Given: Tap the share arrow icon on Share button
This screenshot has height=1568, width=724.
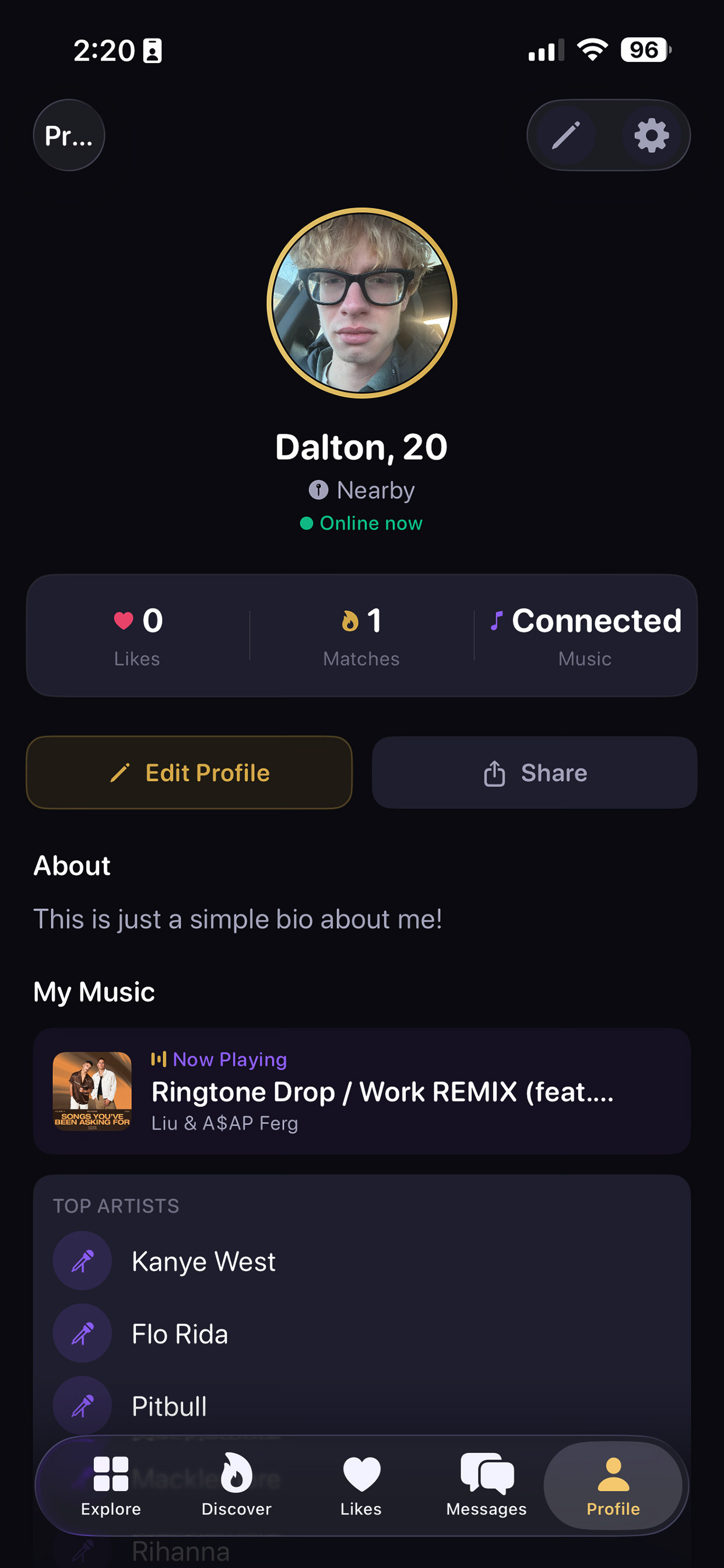Looking at the screenshot, I should 494,772.
